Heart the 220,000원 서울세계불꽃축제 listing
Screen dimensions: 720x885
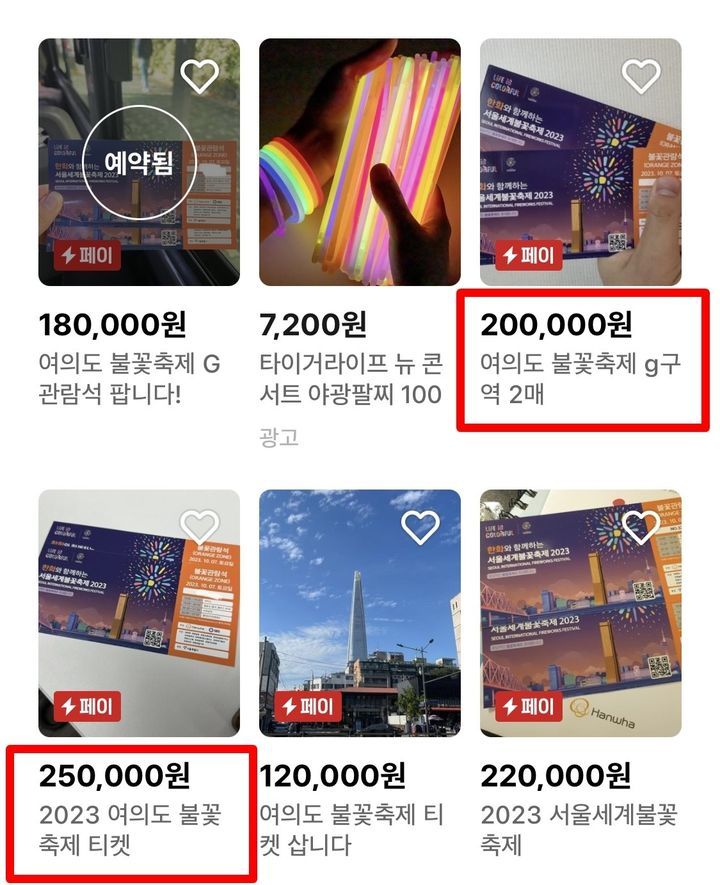click(x=641, y=526)
